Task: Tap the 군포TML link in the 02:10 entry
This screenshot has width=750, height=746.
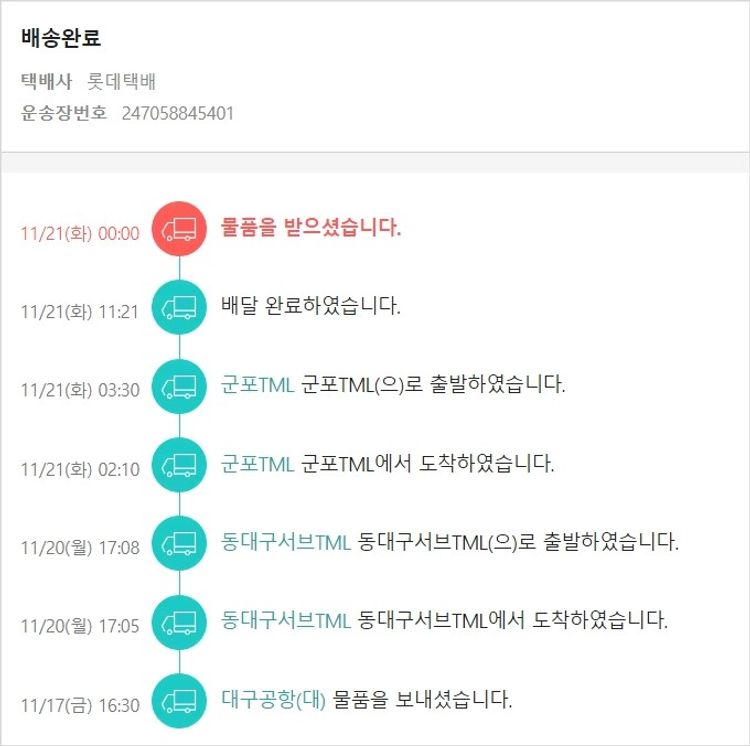Action: (257, 465)
